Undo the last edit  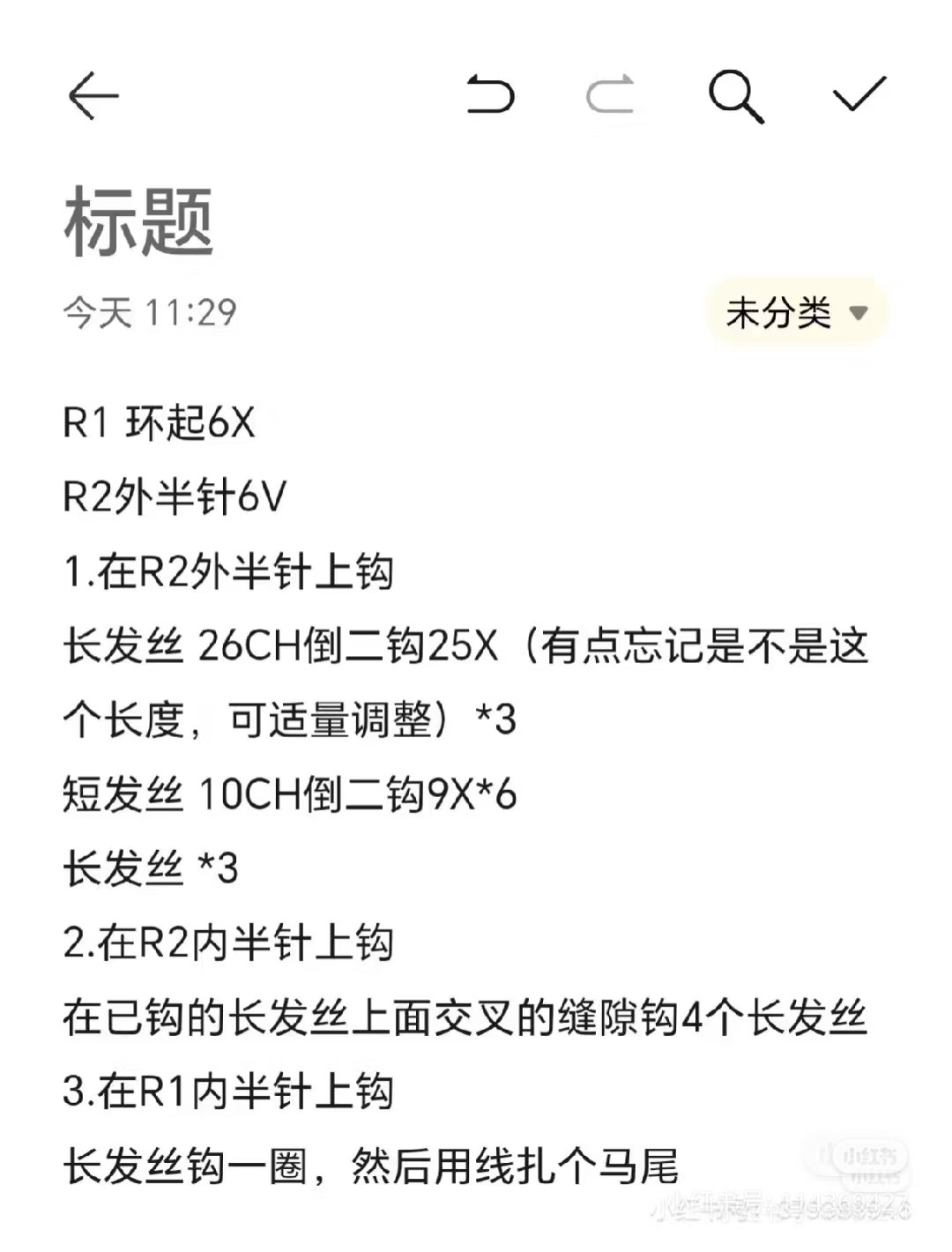pos(490,95)
